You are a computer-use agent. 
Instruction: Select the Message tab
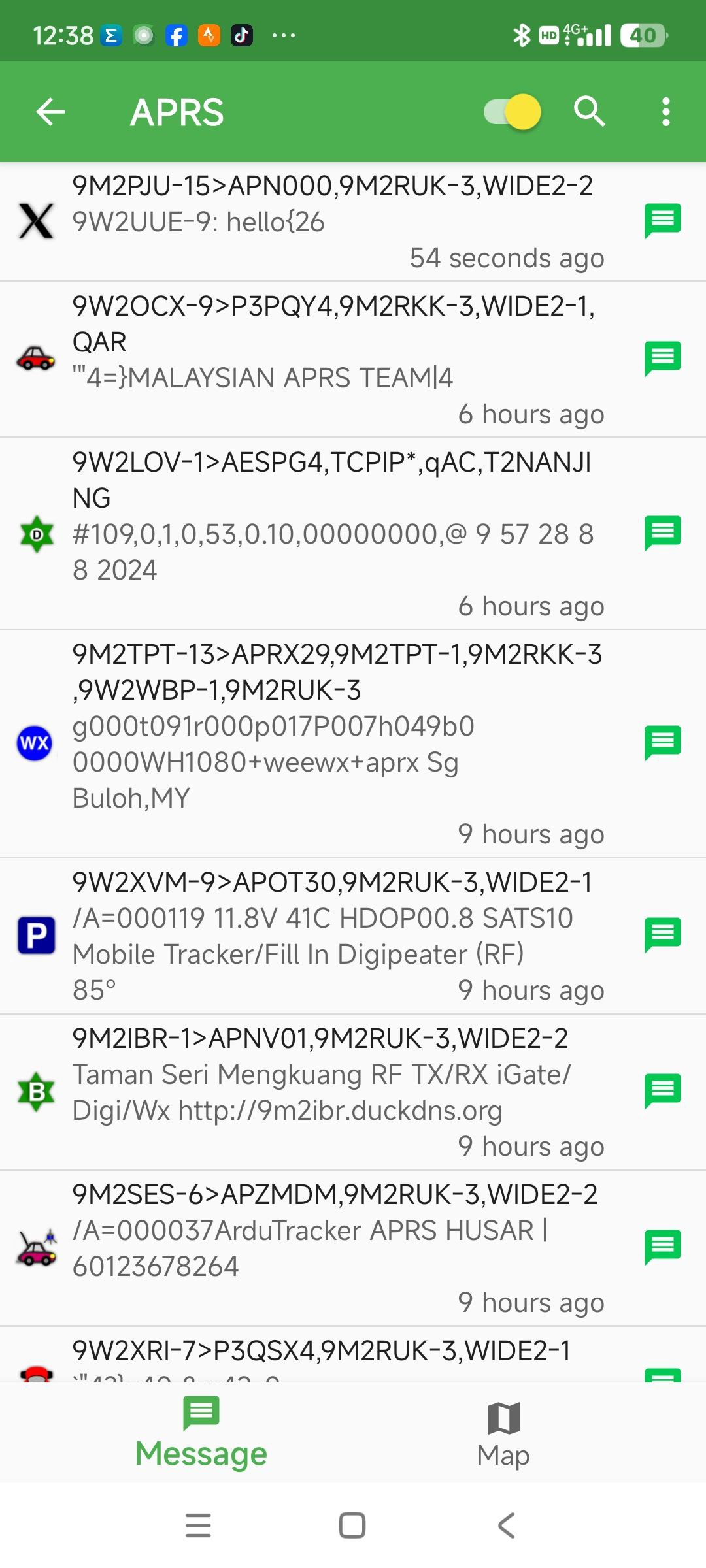point(201,1434)
